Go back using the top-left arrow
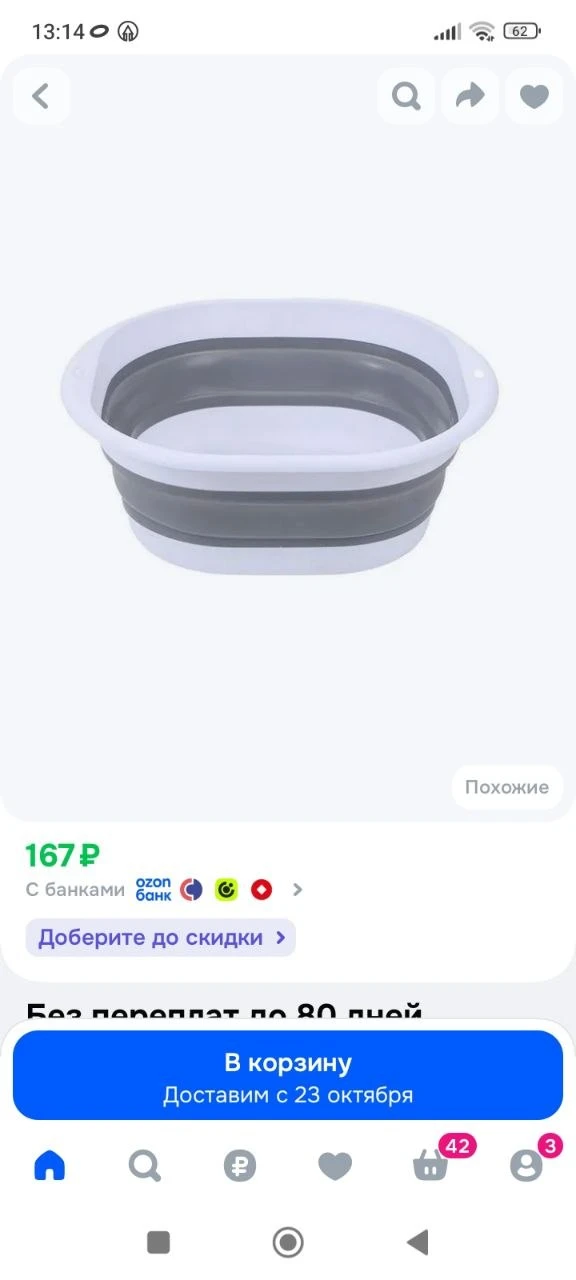 tap(41, 96)
